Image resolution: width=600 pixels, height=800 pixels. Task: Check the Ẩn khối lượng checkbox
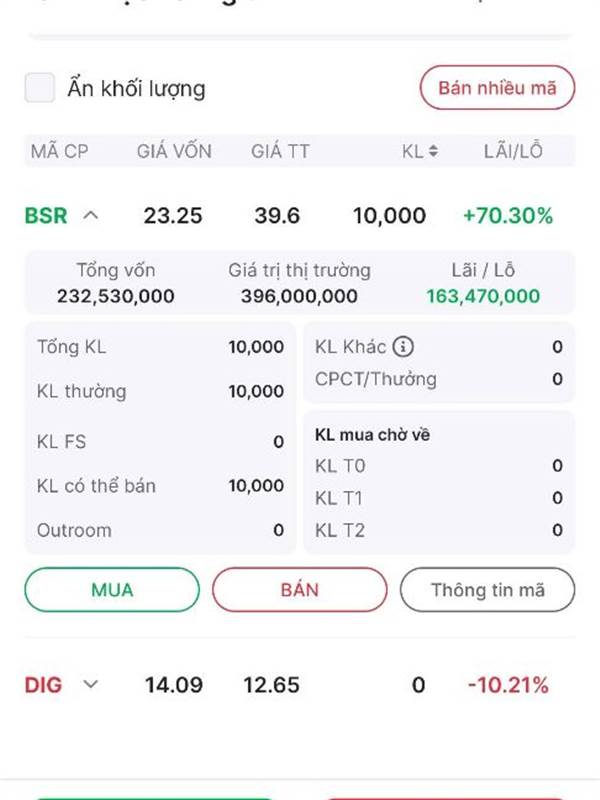tap(40, 87)
